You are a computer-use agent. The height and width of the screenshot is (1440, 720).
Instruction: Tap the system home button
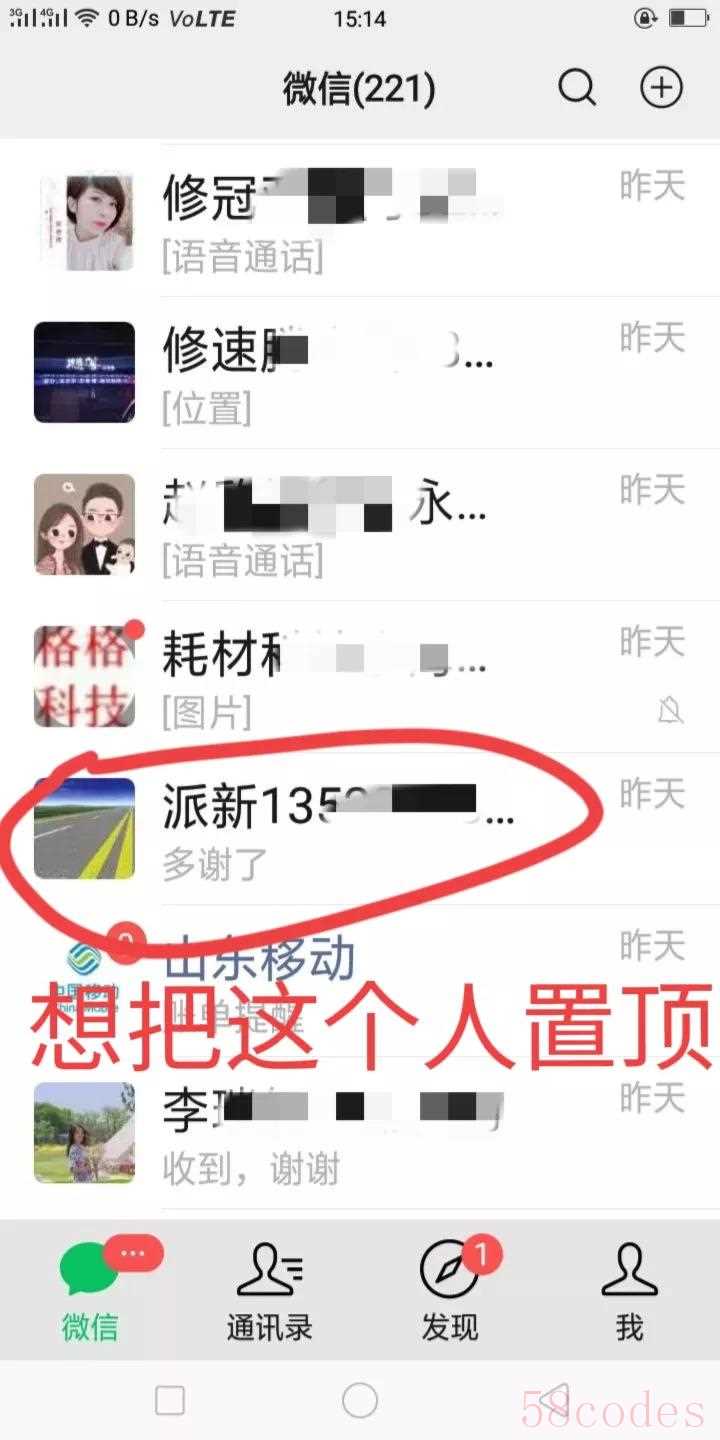pos(360,1400)
